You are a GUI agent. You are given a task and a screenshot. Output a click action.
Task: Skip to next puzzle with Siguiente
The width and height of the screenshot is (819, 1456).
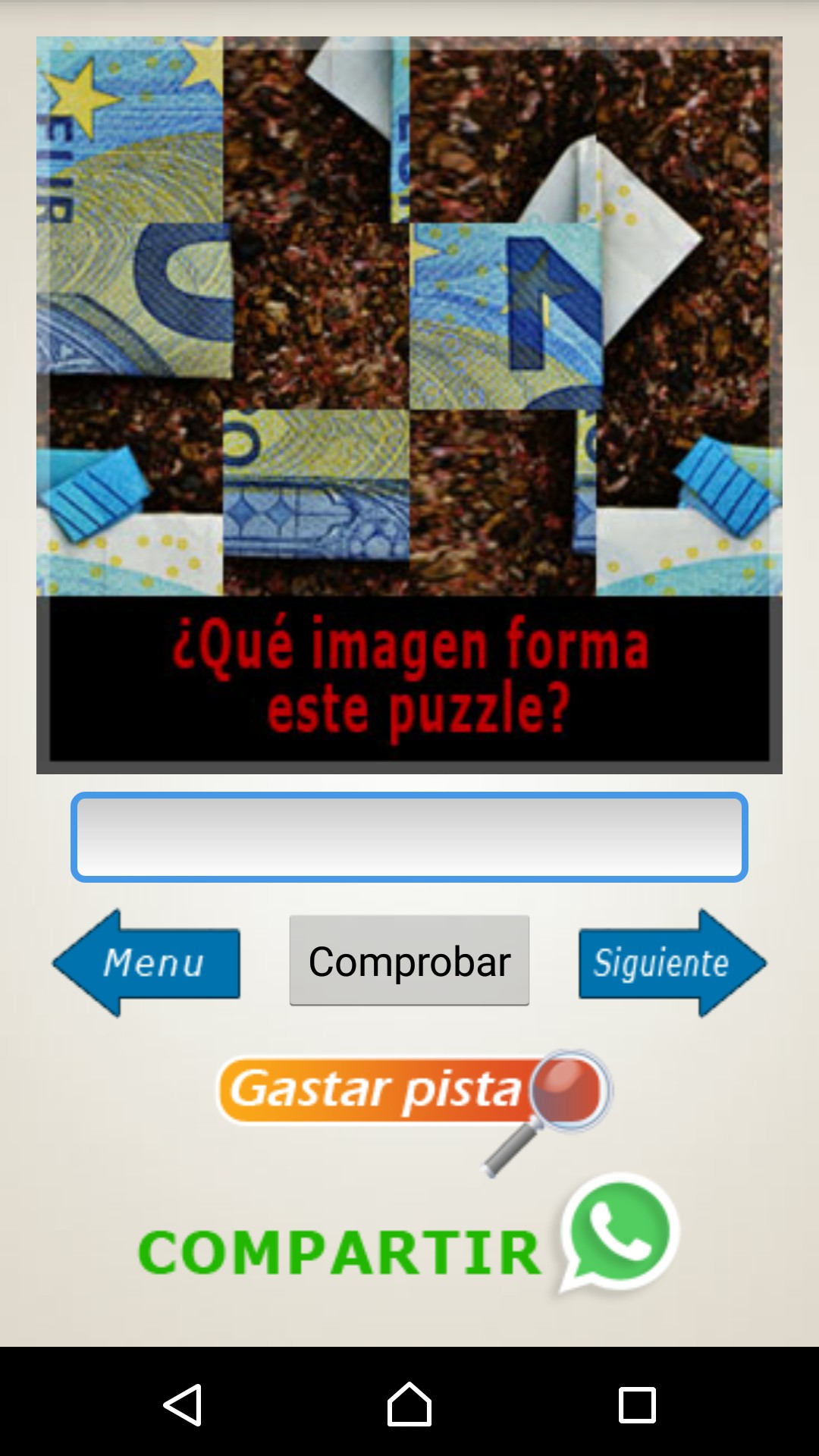[x=673, y=963]
